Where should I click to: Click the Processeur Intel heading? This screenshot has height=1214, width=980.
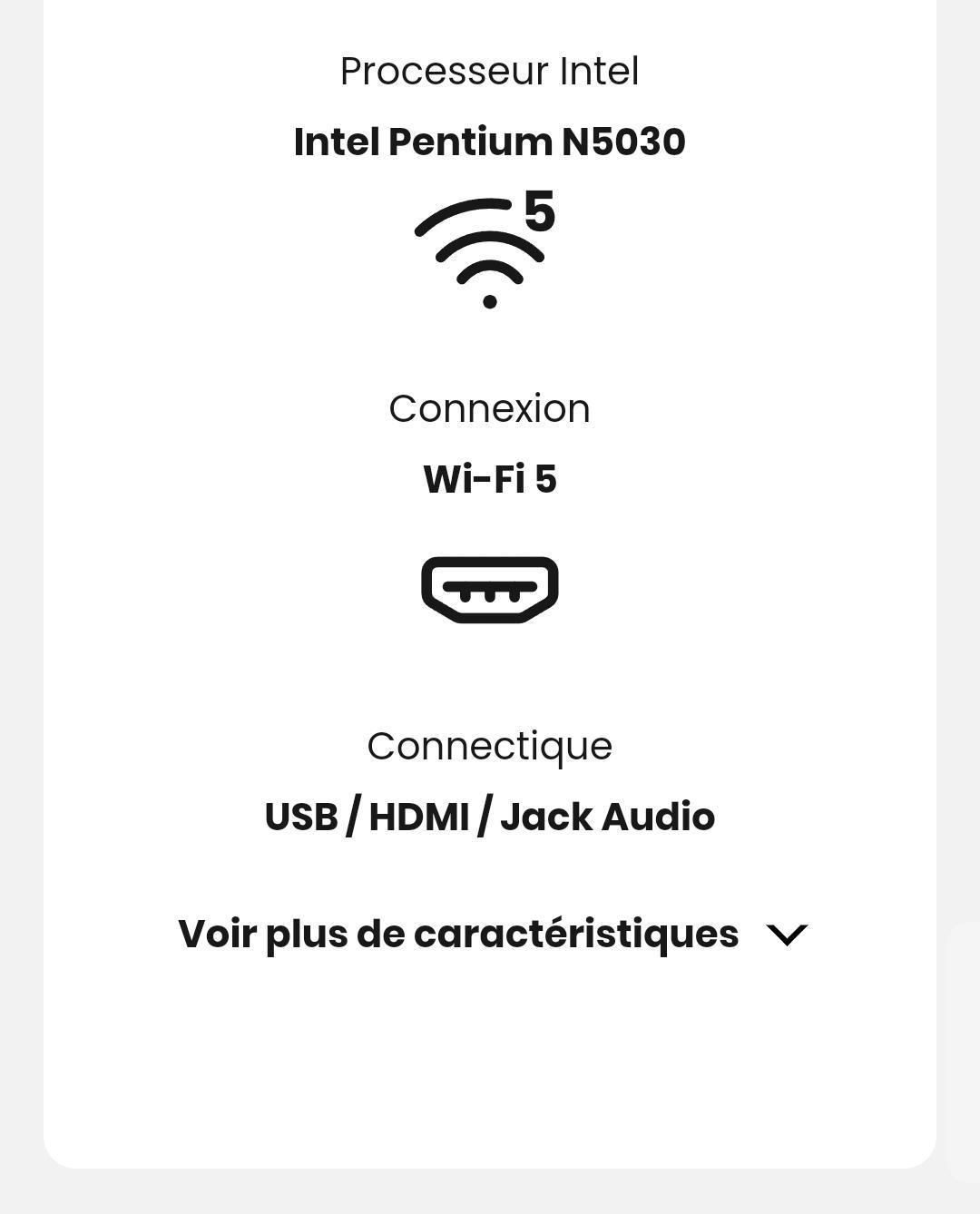point(490,72)
